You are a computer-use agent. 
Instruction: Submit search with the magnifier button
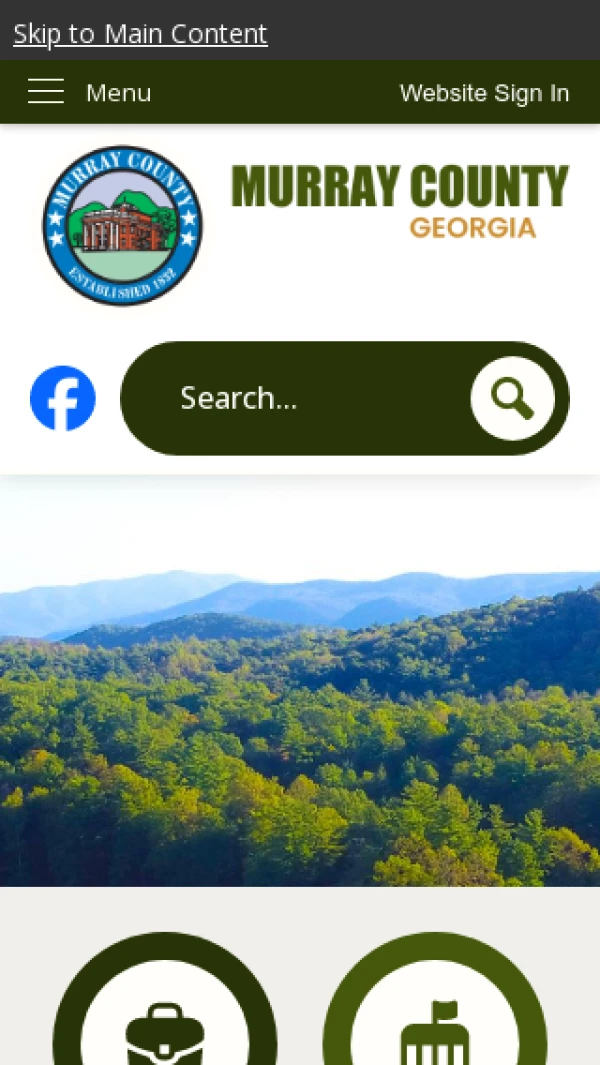[x=512, y=398]
